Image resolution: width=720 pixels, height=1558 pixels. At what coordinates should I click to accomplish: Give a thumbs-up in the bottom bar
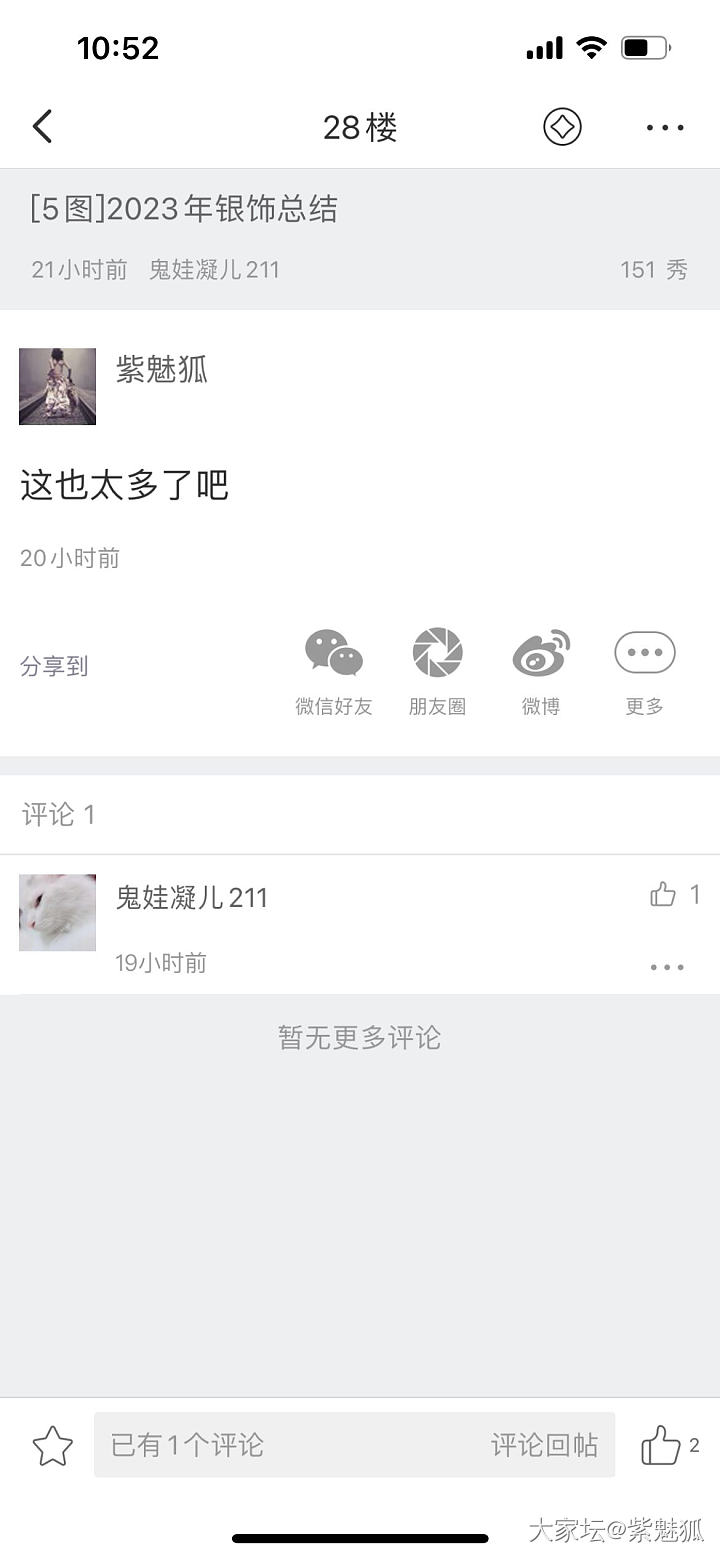[x=661, y=1445]
